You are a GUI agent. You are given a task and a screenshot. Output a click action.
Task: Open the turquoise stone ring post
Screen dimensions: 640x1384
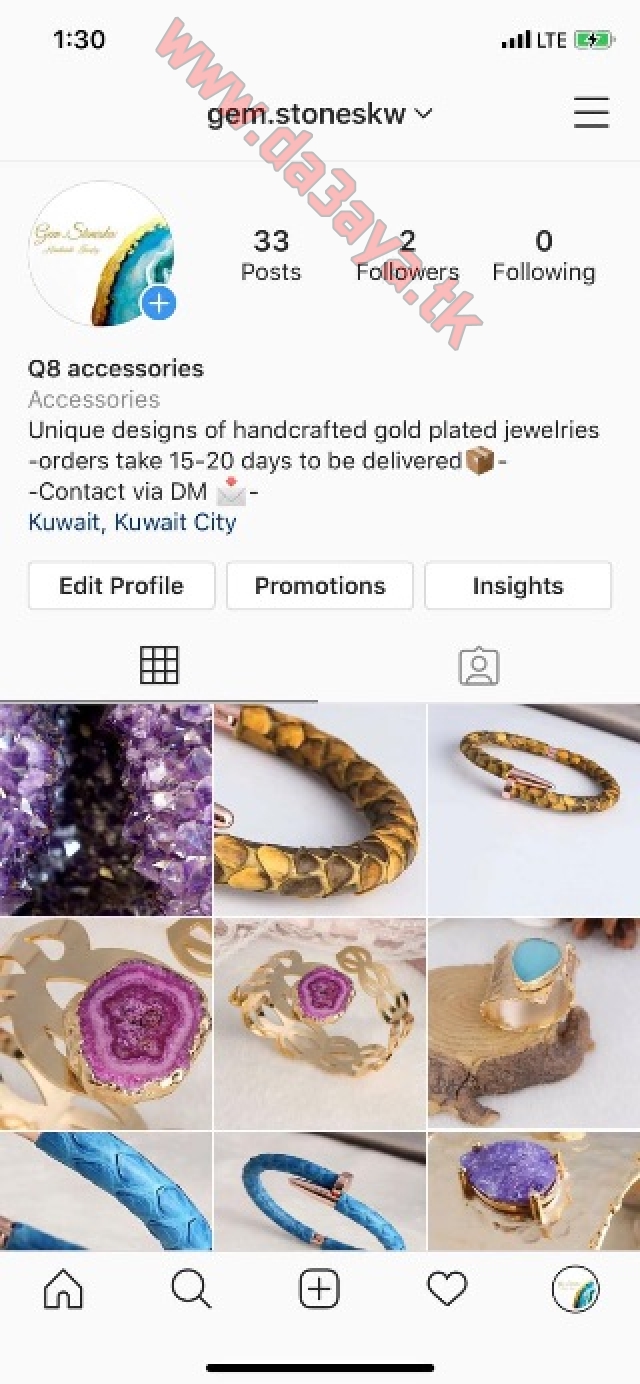tap(534, 1024)
